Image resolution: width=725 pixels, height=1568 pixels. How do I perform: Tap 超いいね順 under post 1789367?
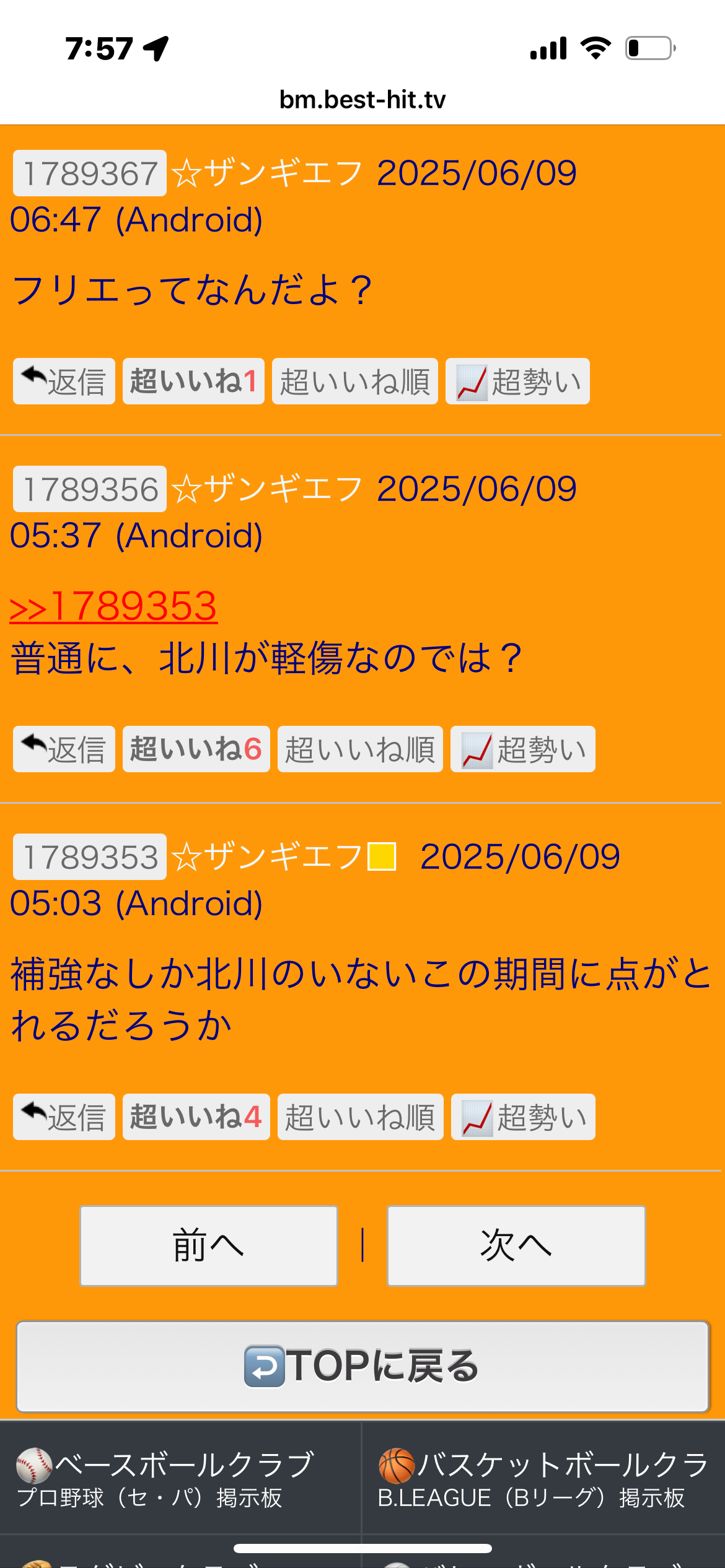tap(354, 381)
